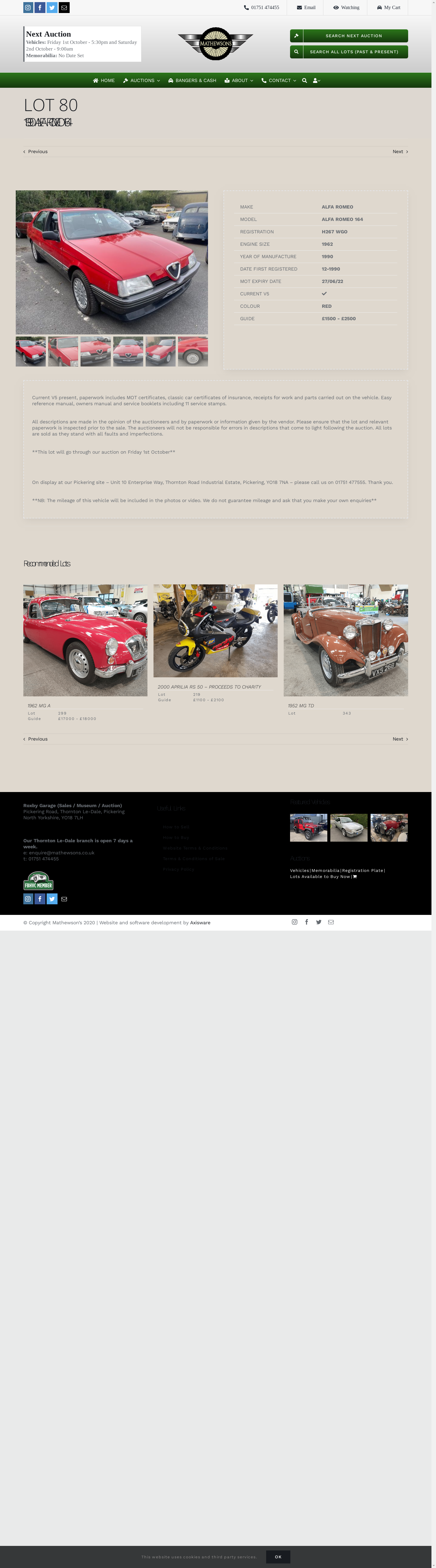Go to Home in the green menu
The width and height of the screenshot is (436, 1568).
click(104, 80)
